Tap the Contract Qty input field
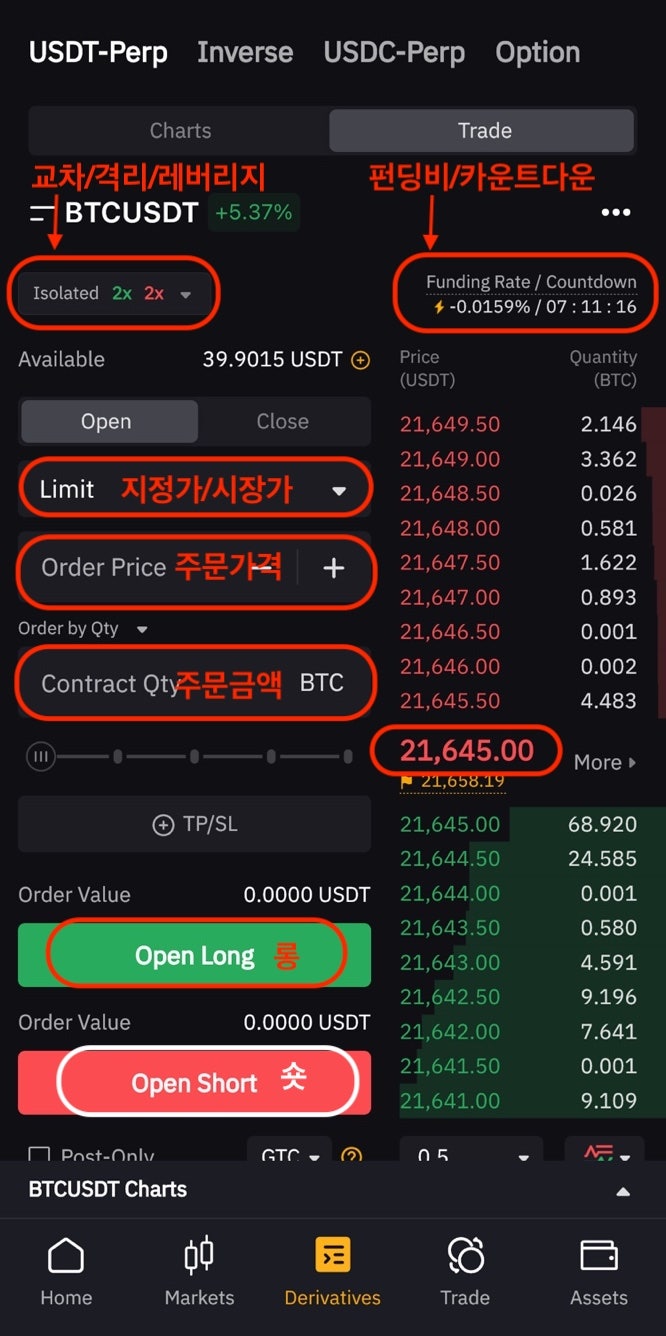Viewport: 666px width, 1336px height. (194, 683)
